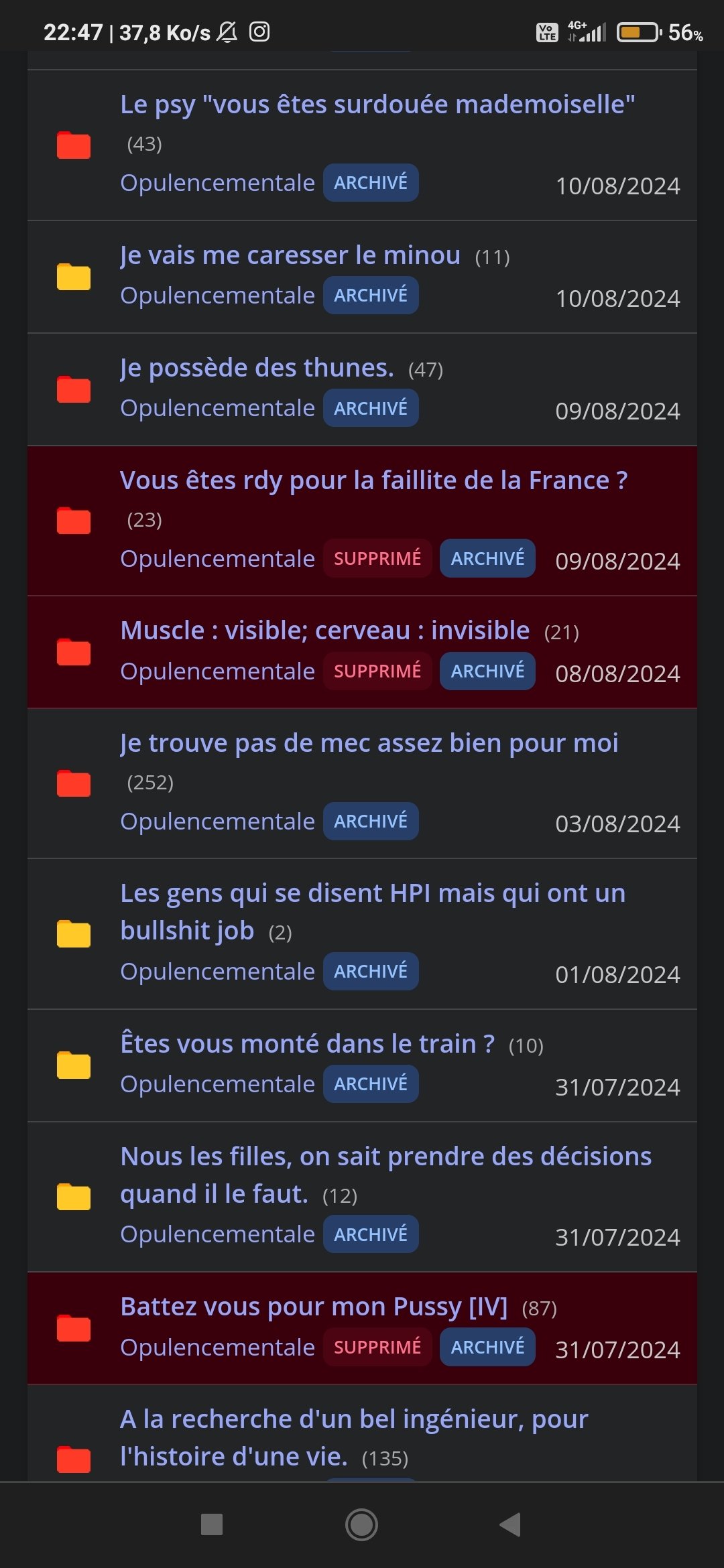Go back with the system back button

(x=511, y=1524)
